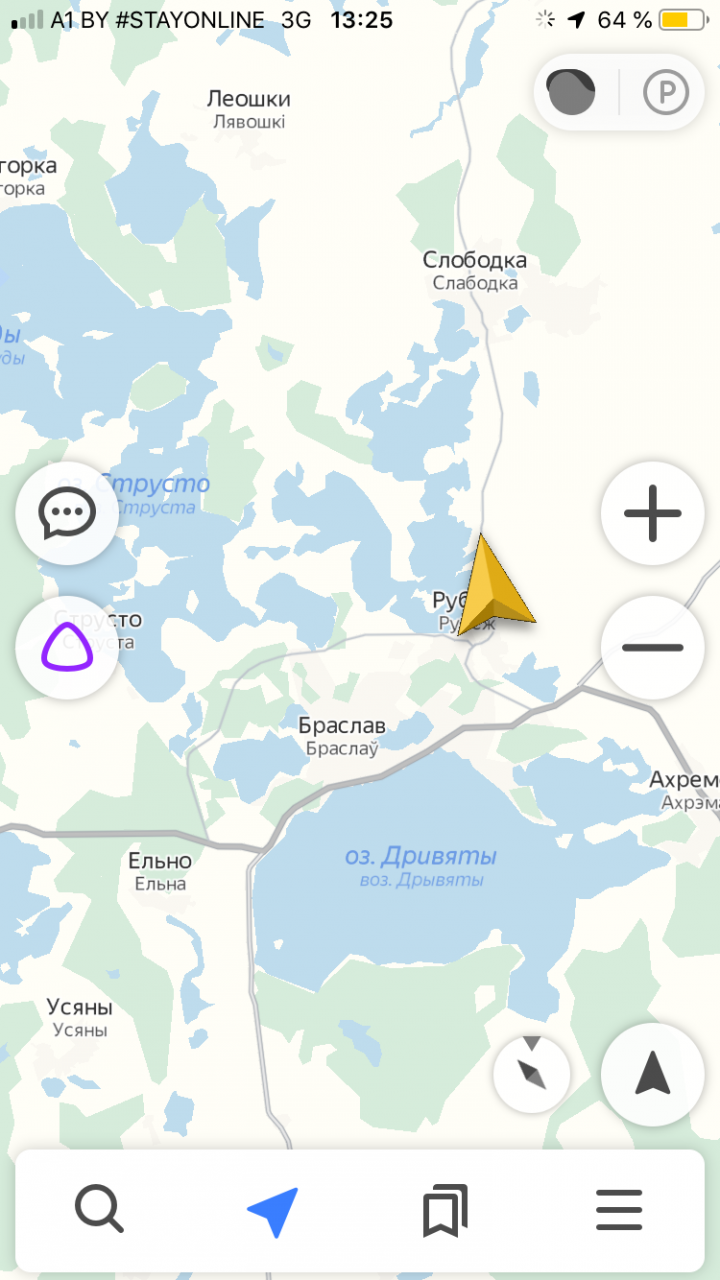This screenshot has height=1280, width=720.
Task: Open saved bookmarks
Action: [x=445, y=1210]
